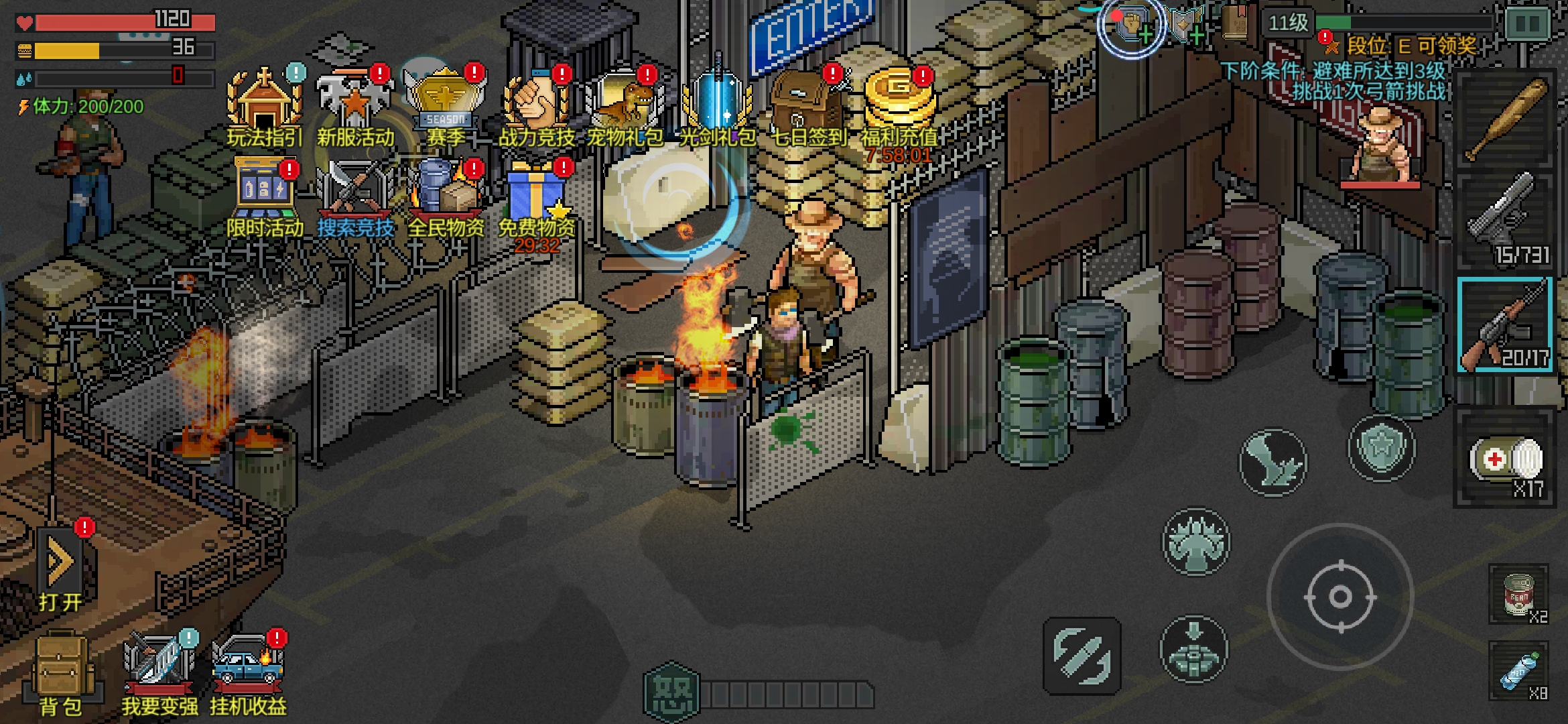Open the 光剑礼包 lightsaber pack
The width and height of the screenshot is (1568, 724).
pyautogui.click(x=717, y=107)
